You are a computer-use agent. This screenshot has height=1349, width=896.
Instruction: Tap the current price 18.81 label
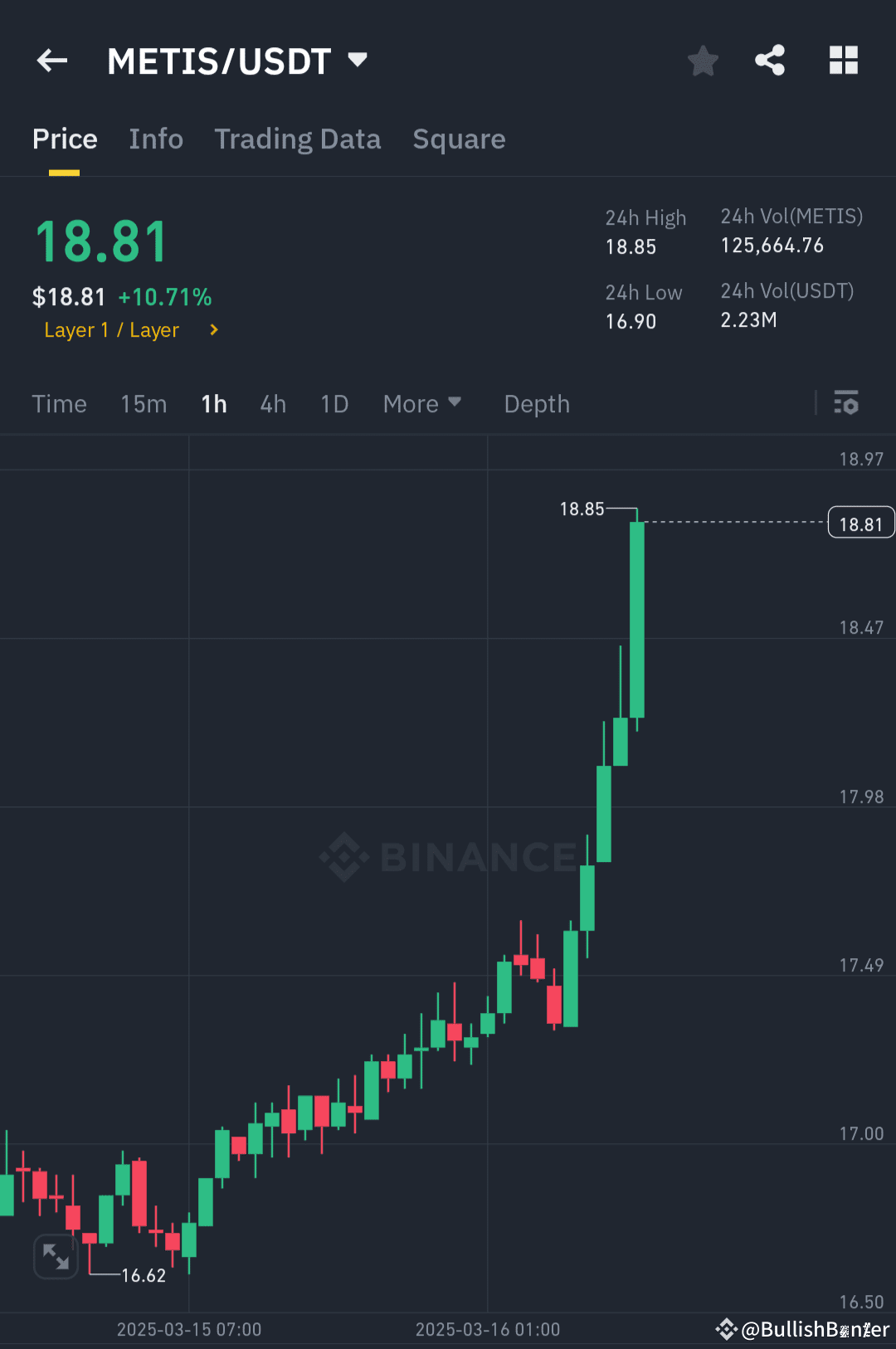pyautogui.click(x=860, y=522)
